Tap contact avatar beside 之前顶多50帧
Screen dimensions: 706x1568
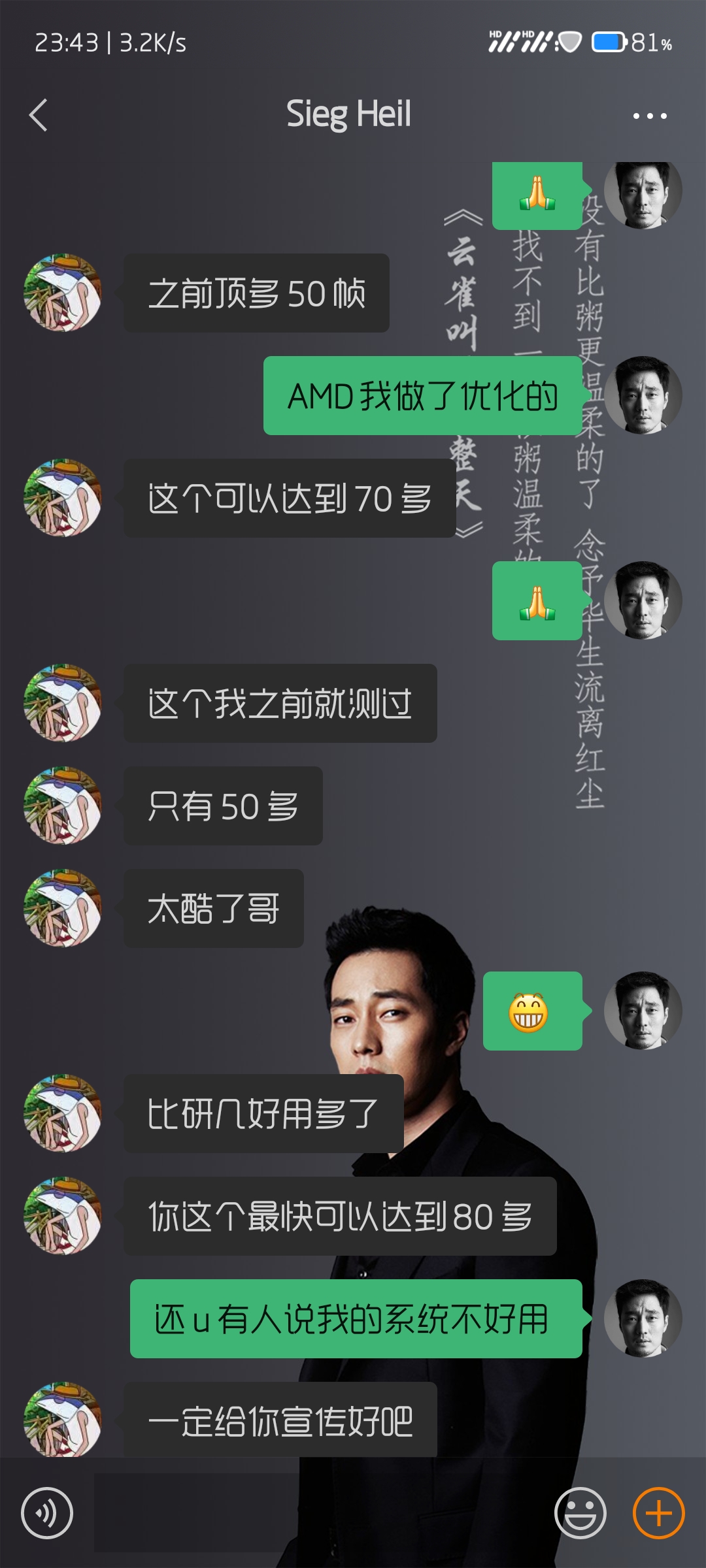pos(63,293)
